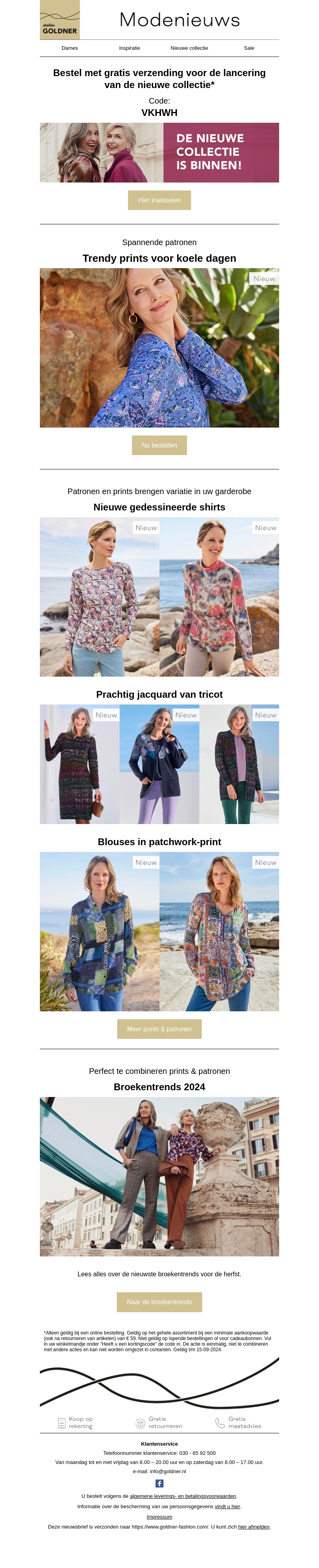Visit the Facebook page icon
The height and width of the screenshot is (1568, 319).
pos(159,1483)
